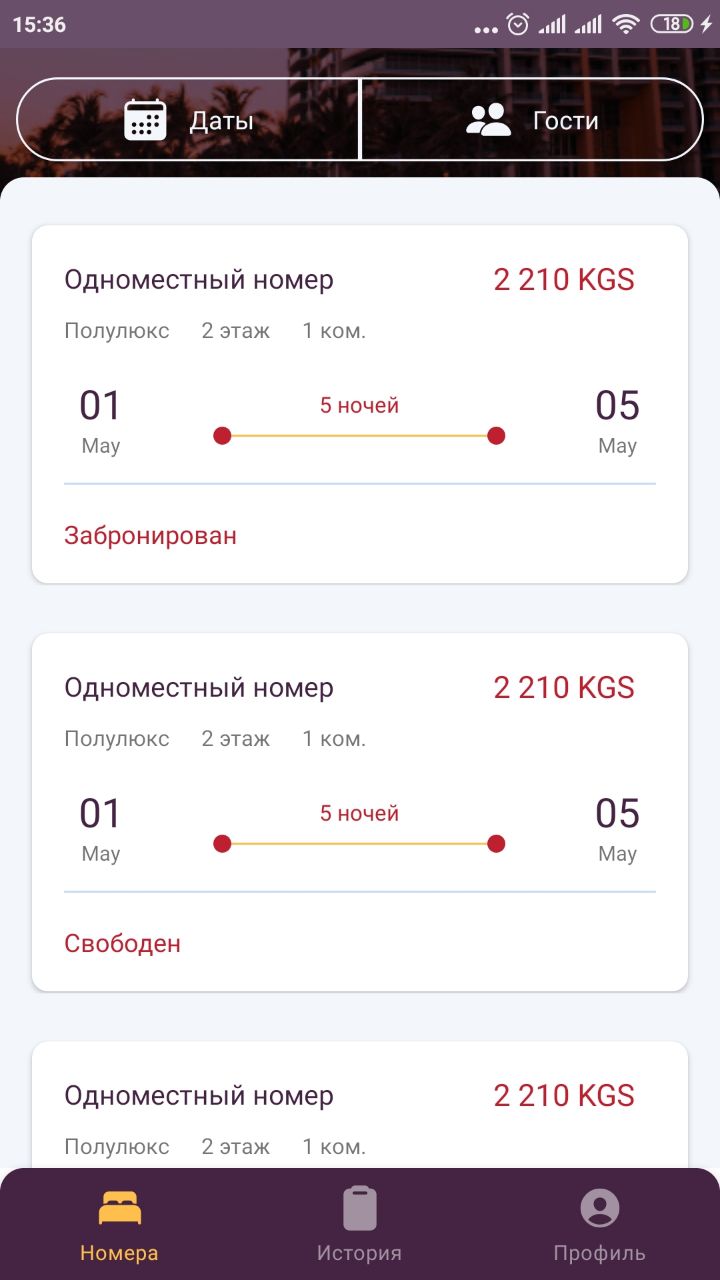Open the Даты date picker

point(188,120)
